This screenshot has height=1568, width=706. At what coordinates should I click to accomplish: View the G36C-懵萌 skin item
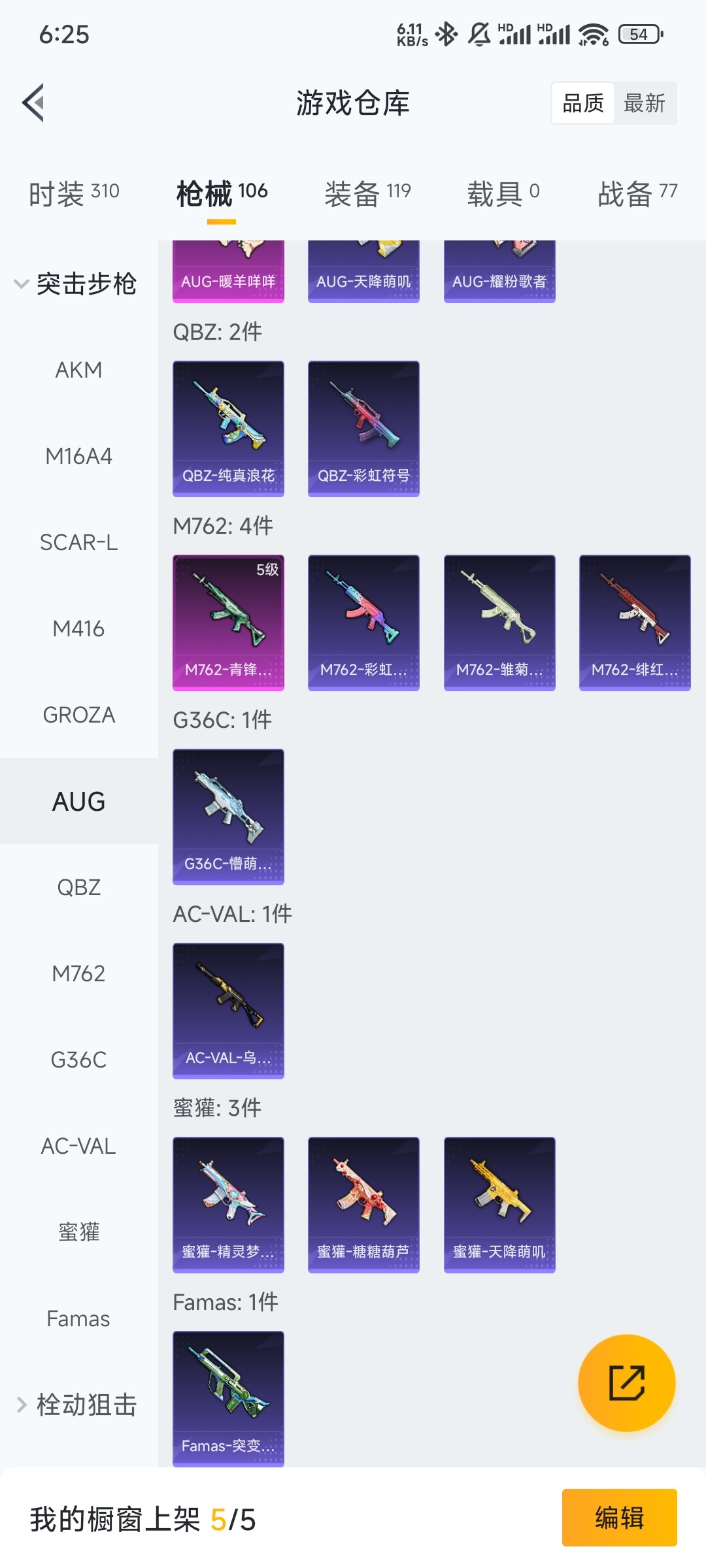pyautogui.click(x=228, y=816)
